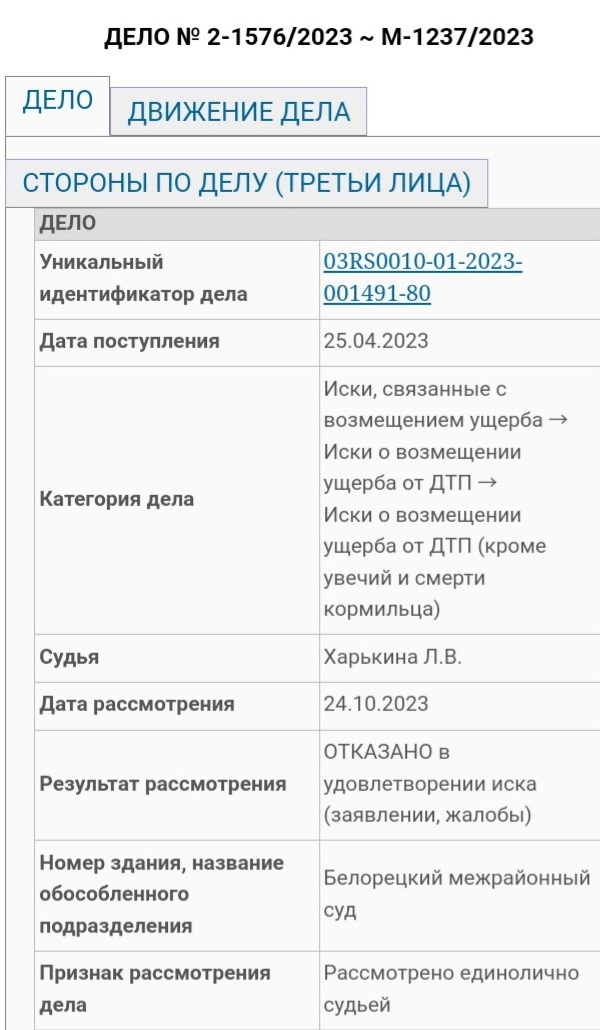
Task: Open the 03RS0010-01-2023-001491-80 identifier link
Action: [422, 278]
